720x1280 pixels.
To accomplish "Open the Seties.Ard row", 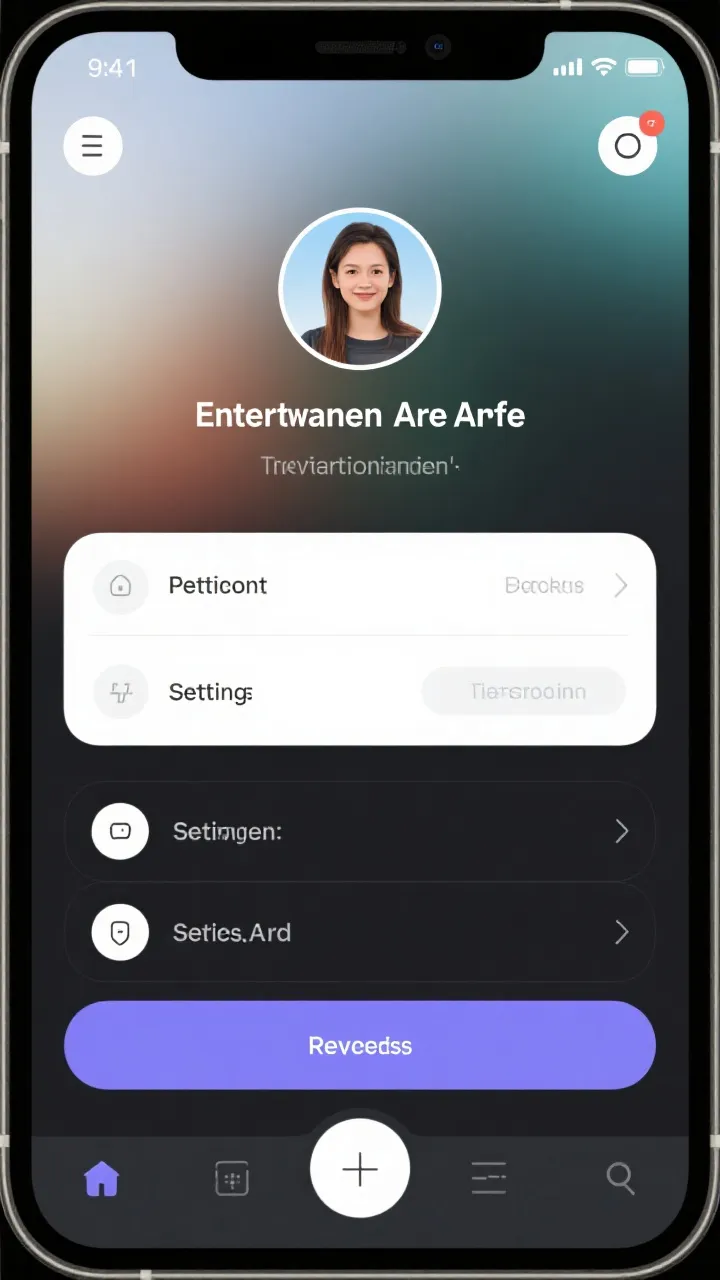I will [360, 933].
